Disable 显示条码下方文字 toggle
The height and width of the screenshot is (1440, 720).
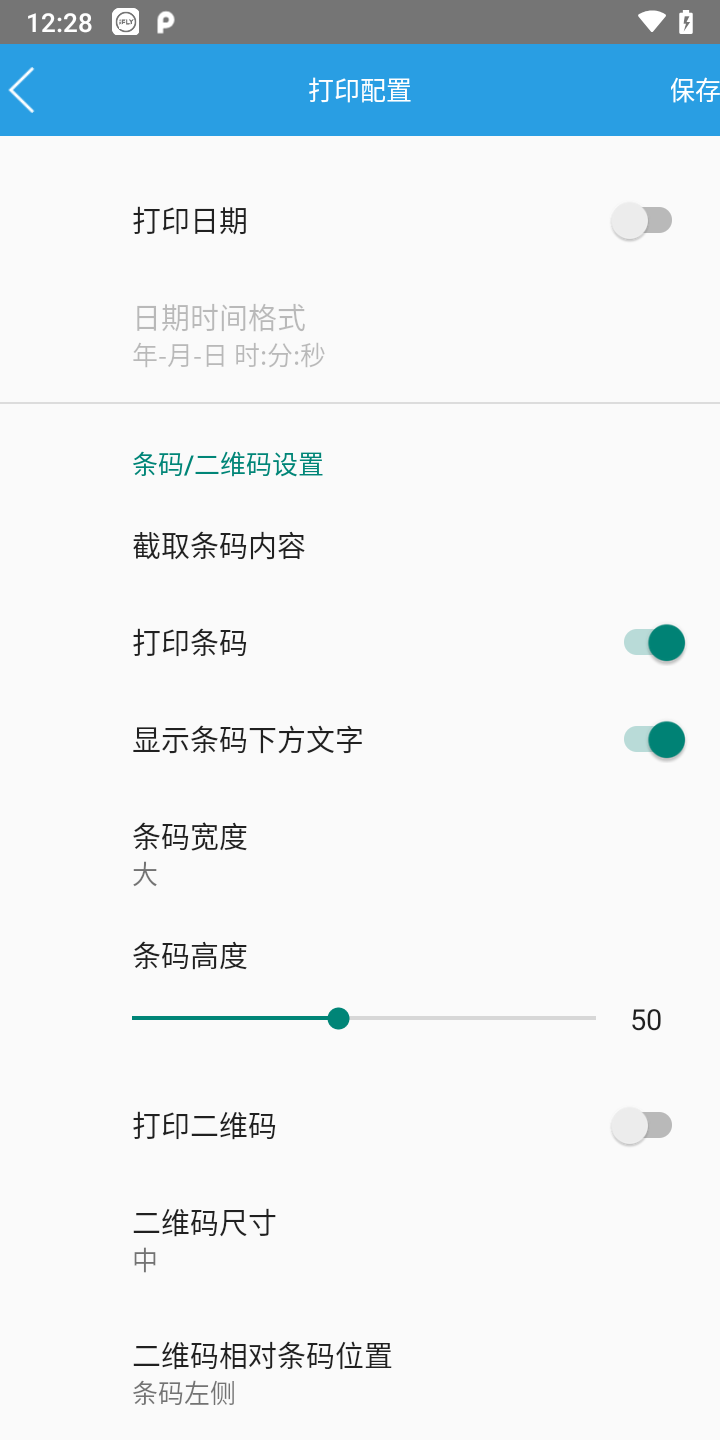[x=654, y=740]
